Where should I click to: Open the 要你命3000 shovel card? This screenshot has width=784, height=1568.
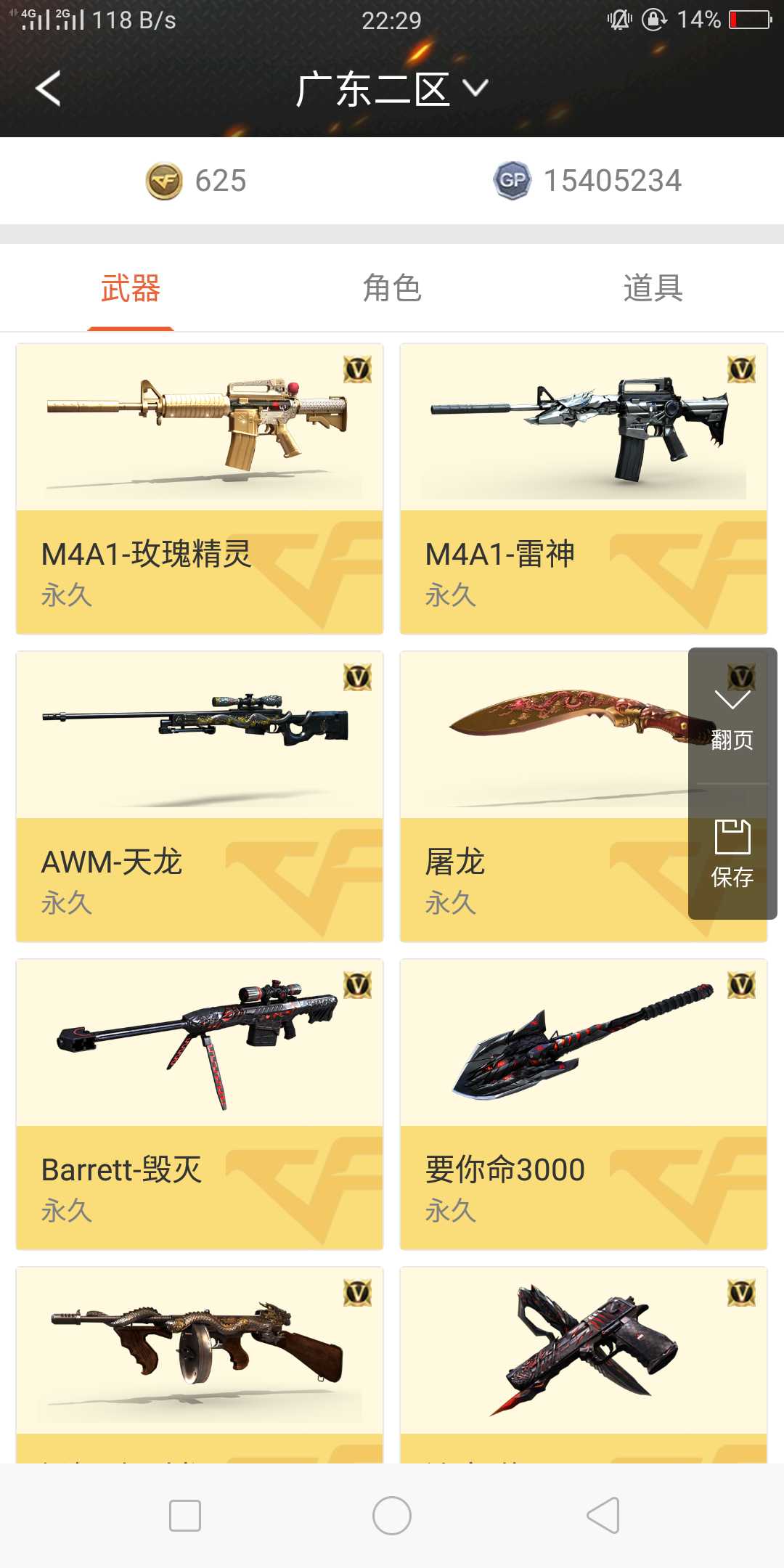click(x=584, y=1104)
